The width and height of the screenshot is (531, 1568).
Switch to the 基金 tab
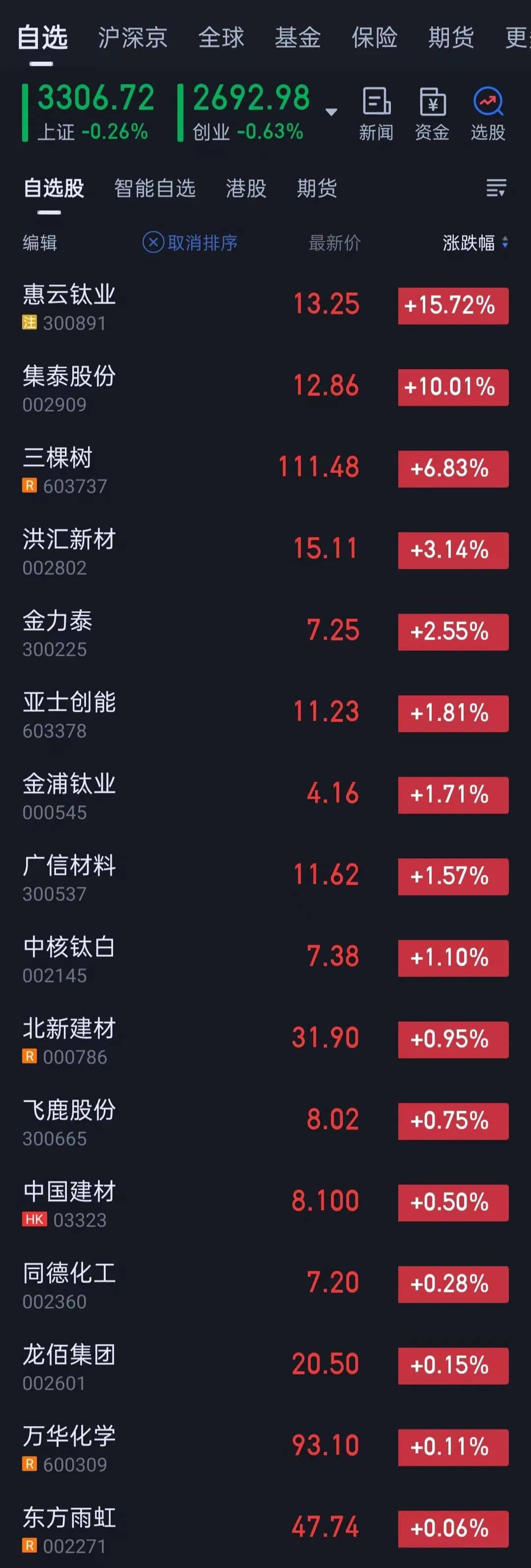[297, 38]
